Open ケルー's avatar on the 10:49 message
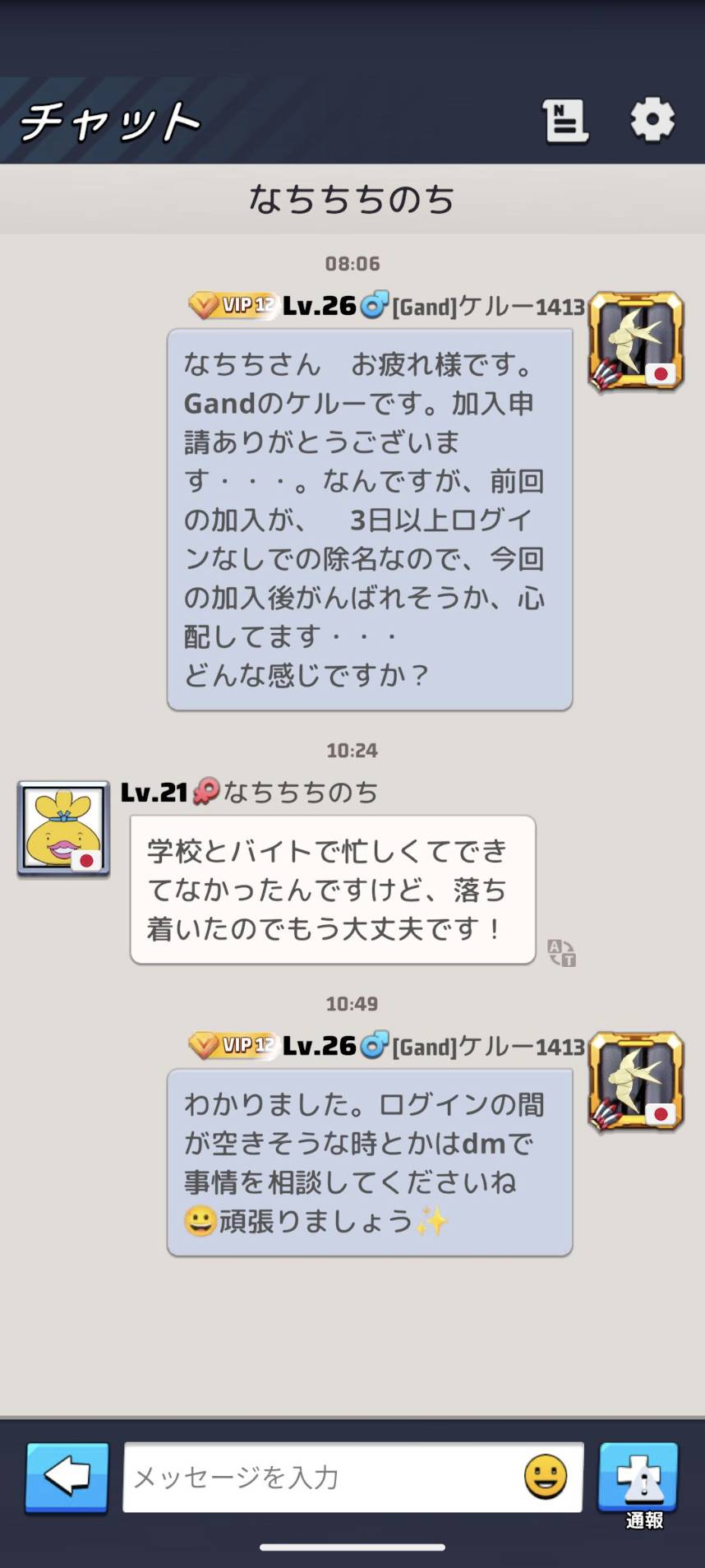 (635, 1080)
